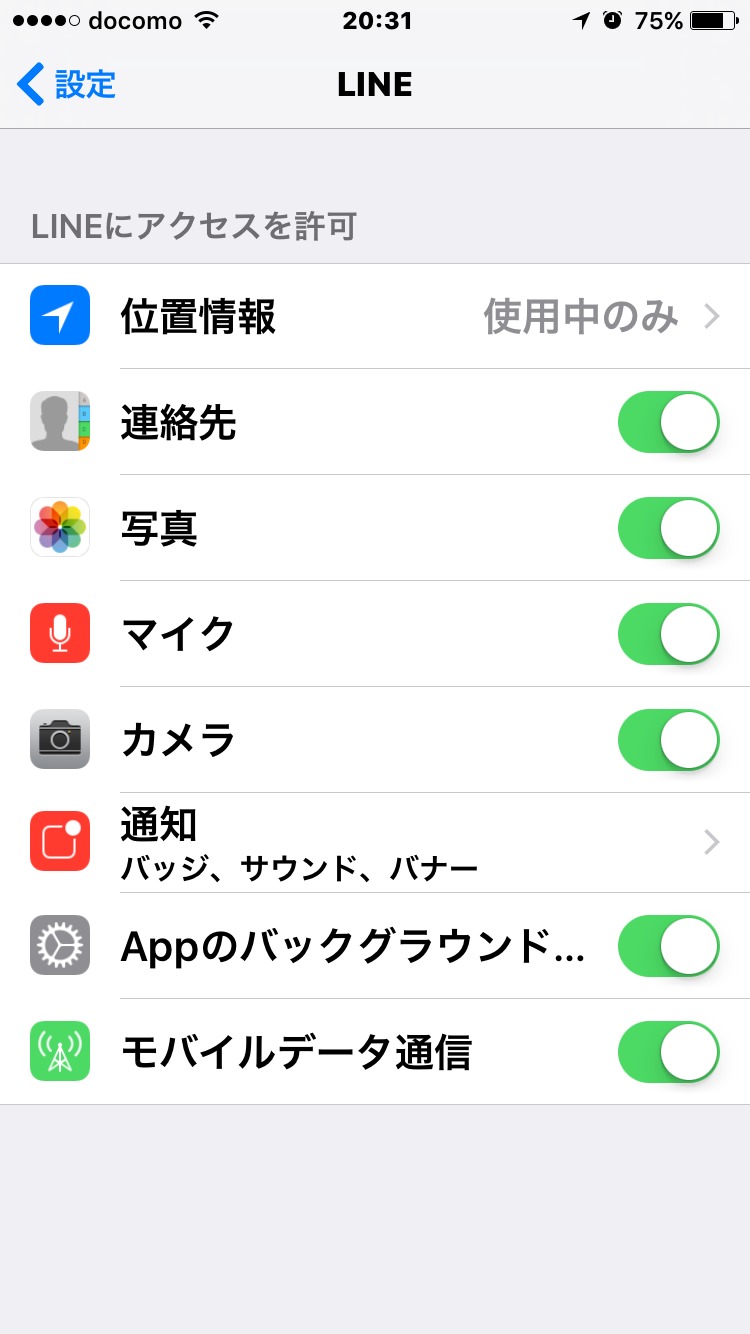Toggle the マイク permission switch
Screen dimensions: 750x1334
(668, 634)
